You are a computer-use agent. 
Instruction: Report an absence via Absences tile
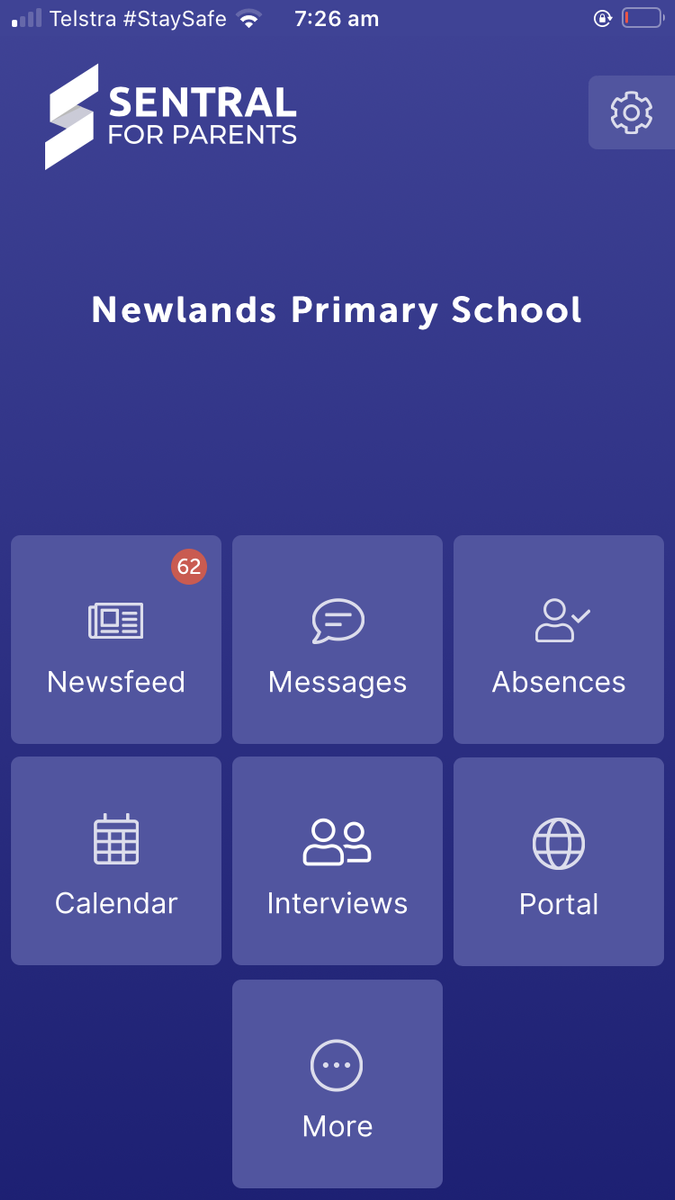click(559, 640)
